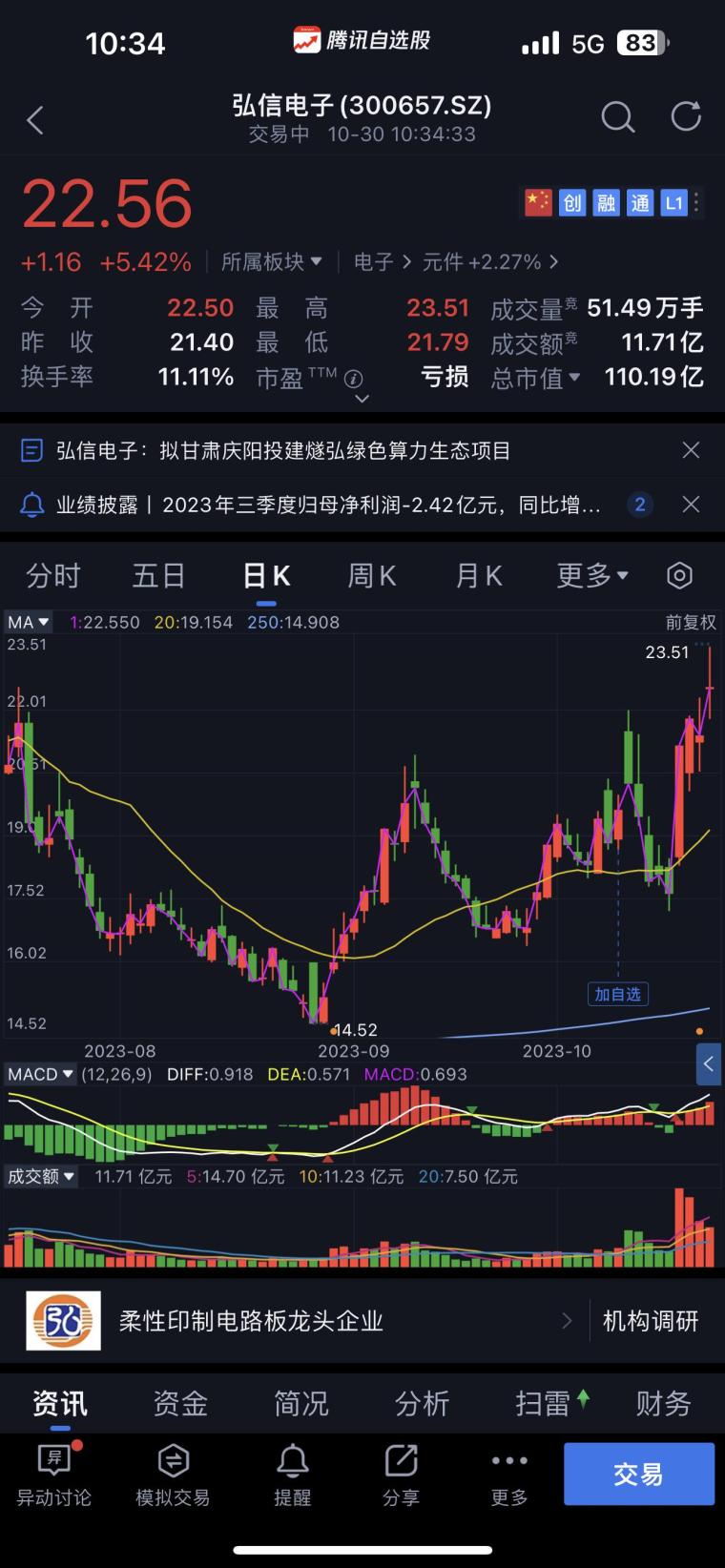Viewport: 725px width, 1568px height.
Task: Open 异动讨论 discussion
Action: coord(53,1474)
